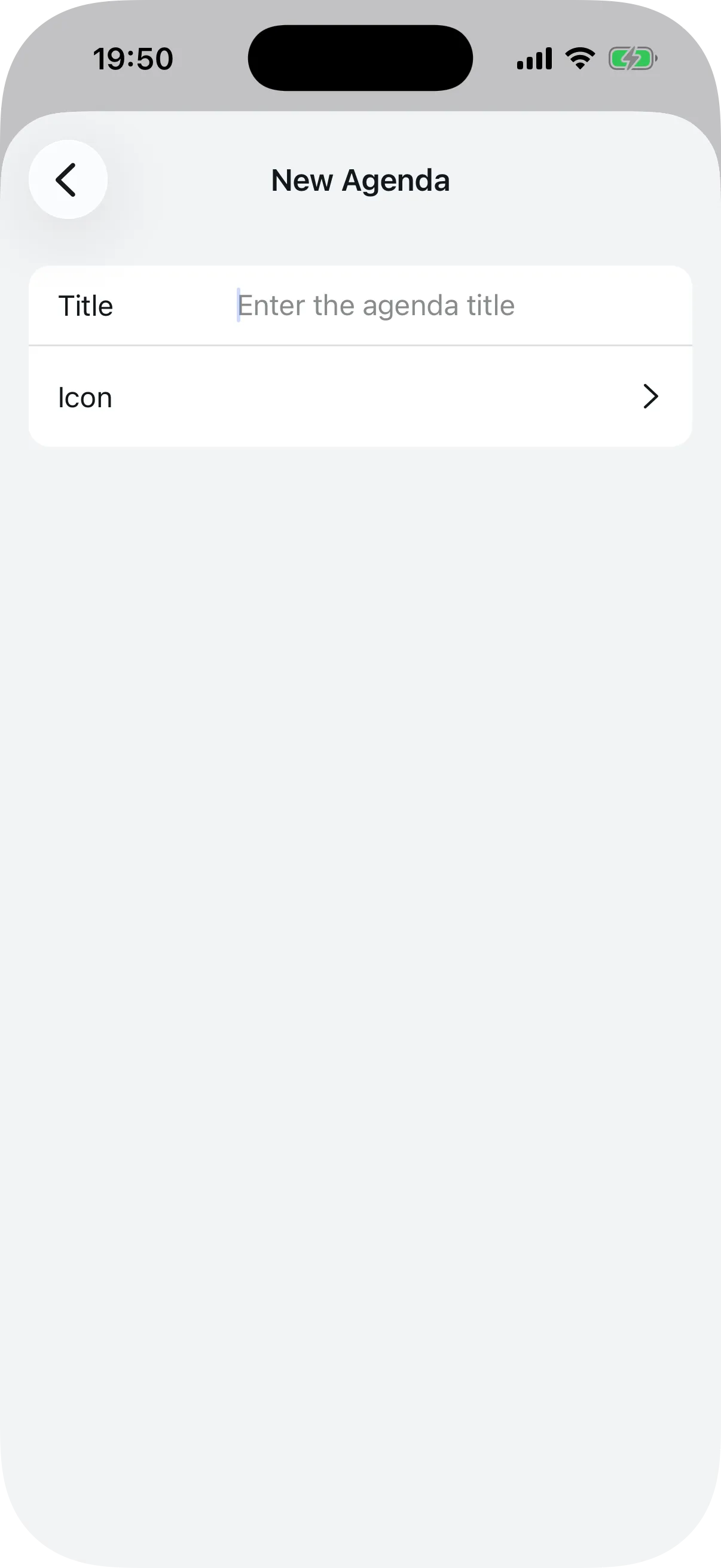Open the Icon picker row

(x=359, y=397)
